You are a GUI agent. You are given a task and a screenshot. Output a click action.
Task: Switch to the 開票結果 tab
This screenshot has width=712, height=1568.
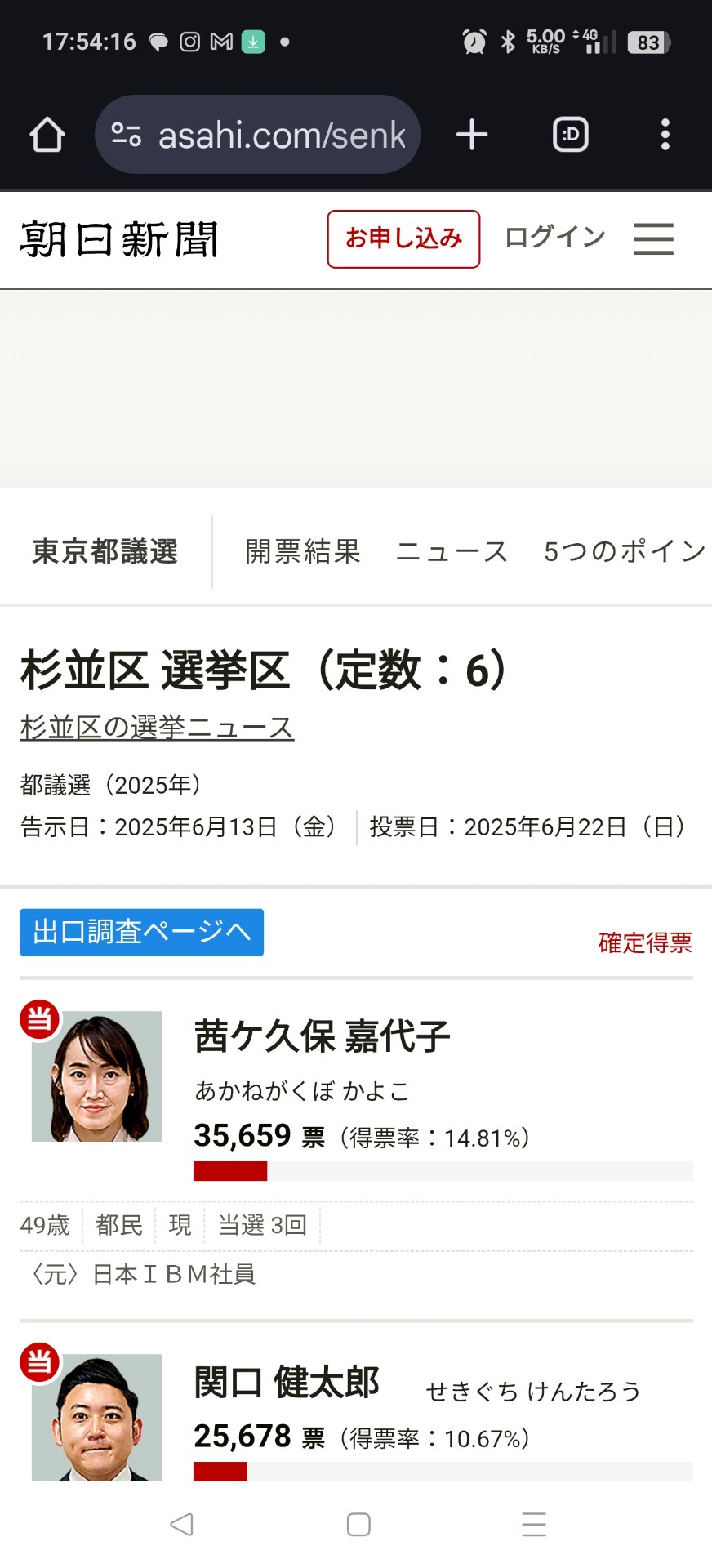tap(303, 551)
